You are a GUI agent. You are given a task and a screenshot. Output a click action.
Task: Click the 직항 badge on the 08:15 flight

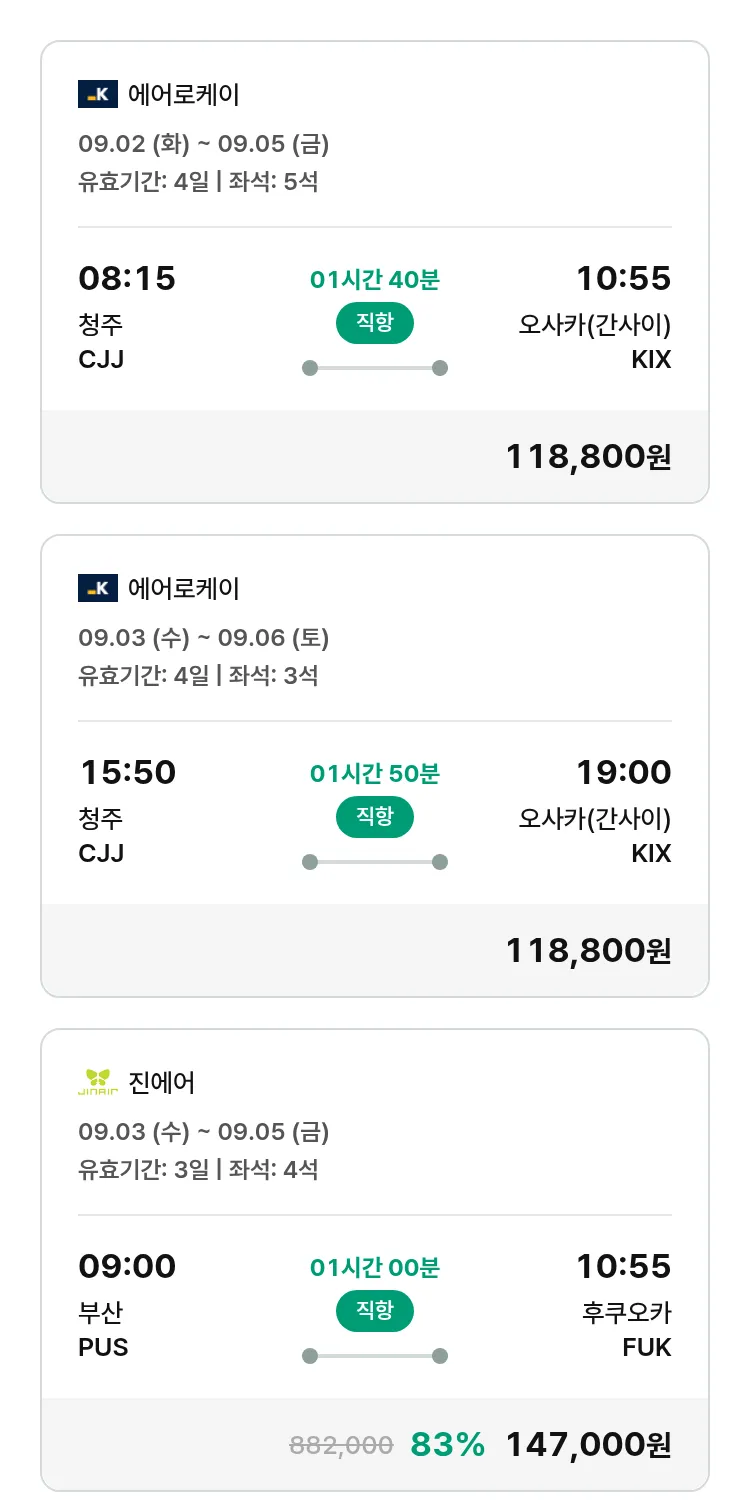(x=374, y=324)
